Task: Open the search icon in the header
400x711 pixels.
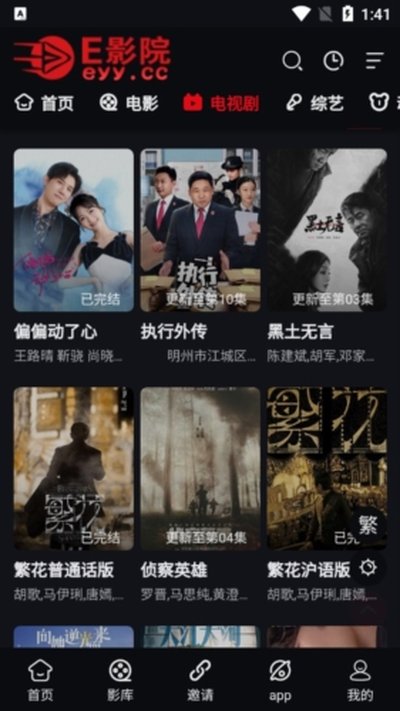Action: pyautogui.click(x=292, y=60)
